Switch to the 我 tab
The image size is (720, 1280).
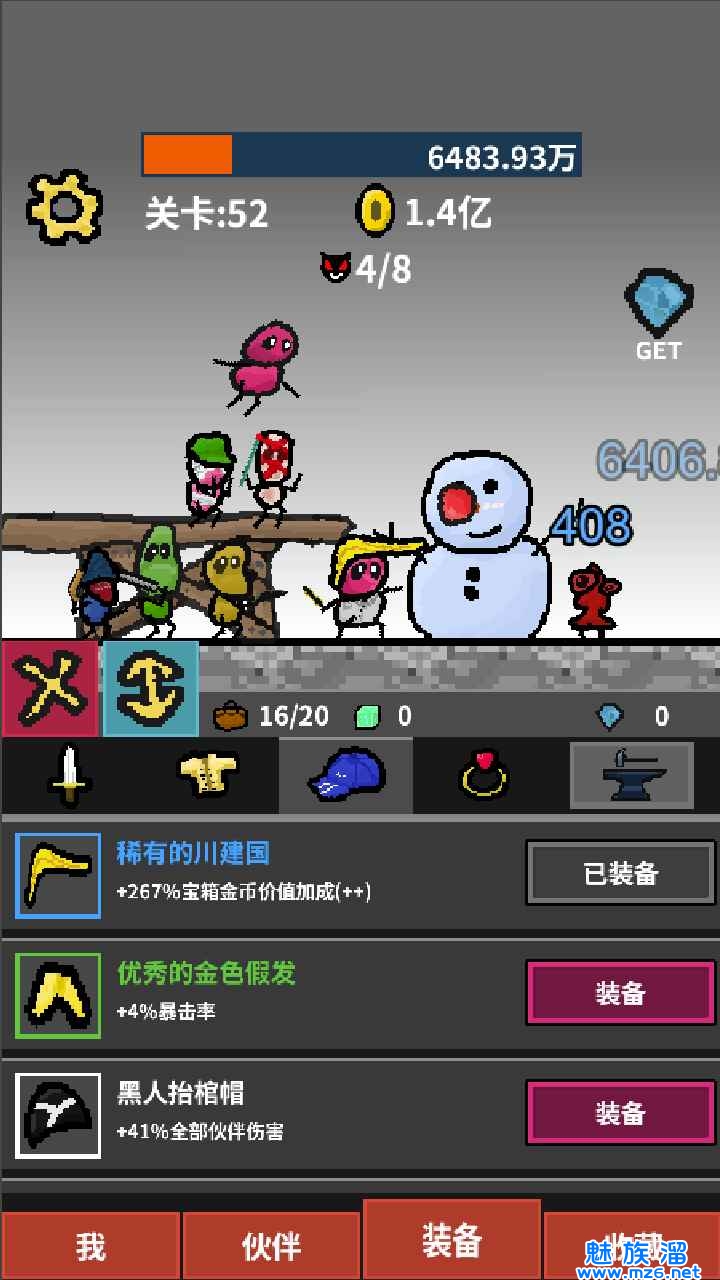(90, 1246)
